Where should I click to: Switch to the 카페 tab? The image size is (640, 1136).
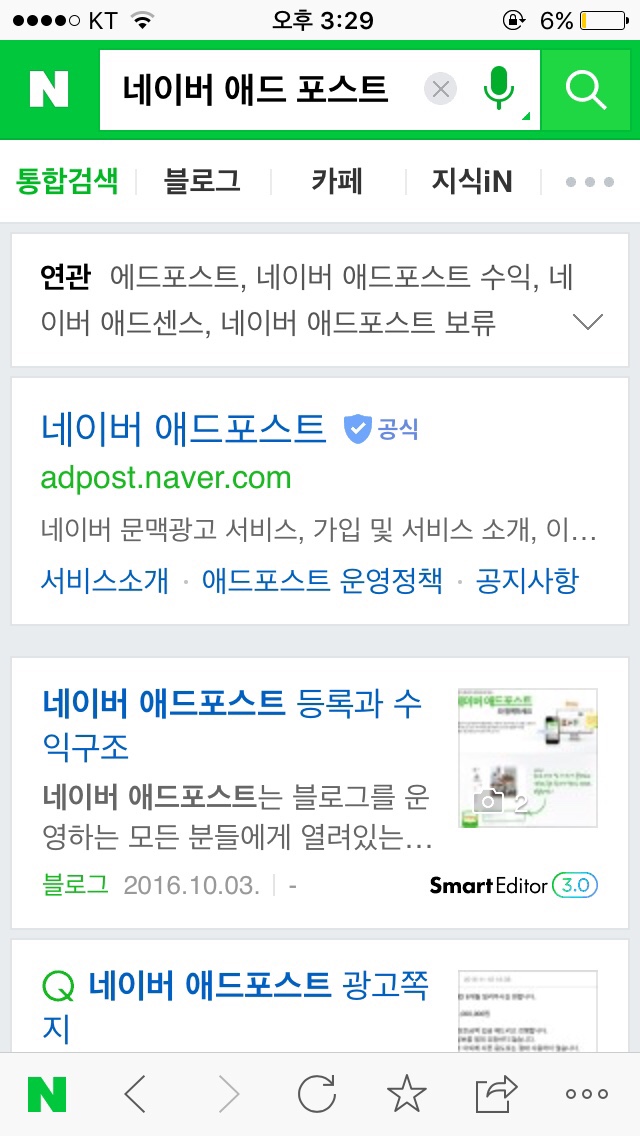336,181
